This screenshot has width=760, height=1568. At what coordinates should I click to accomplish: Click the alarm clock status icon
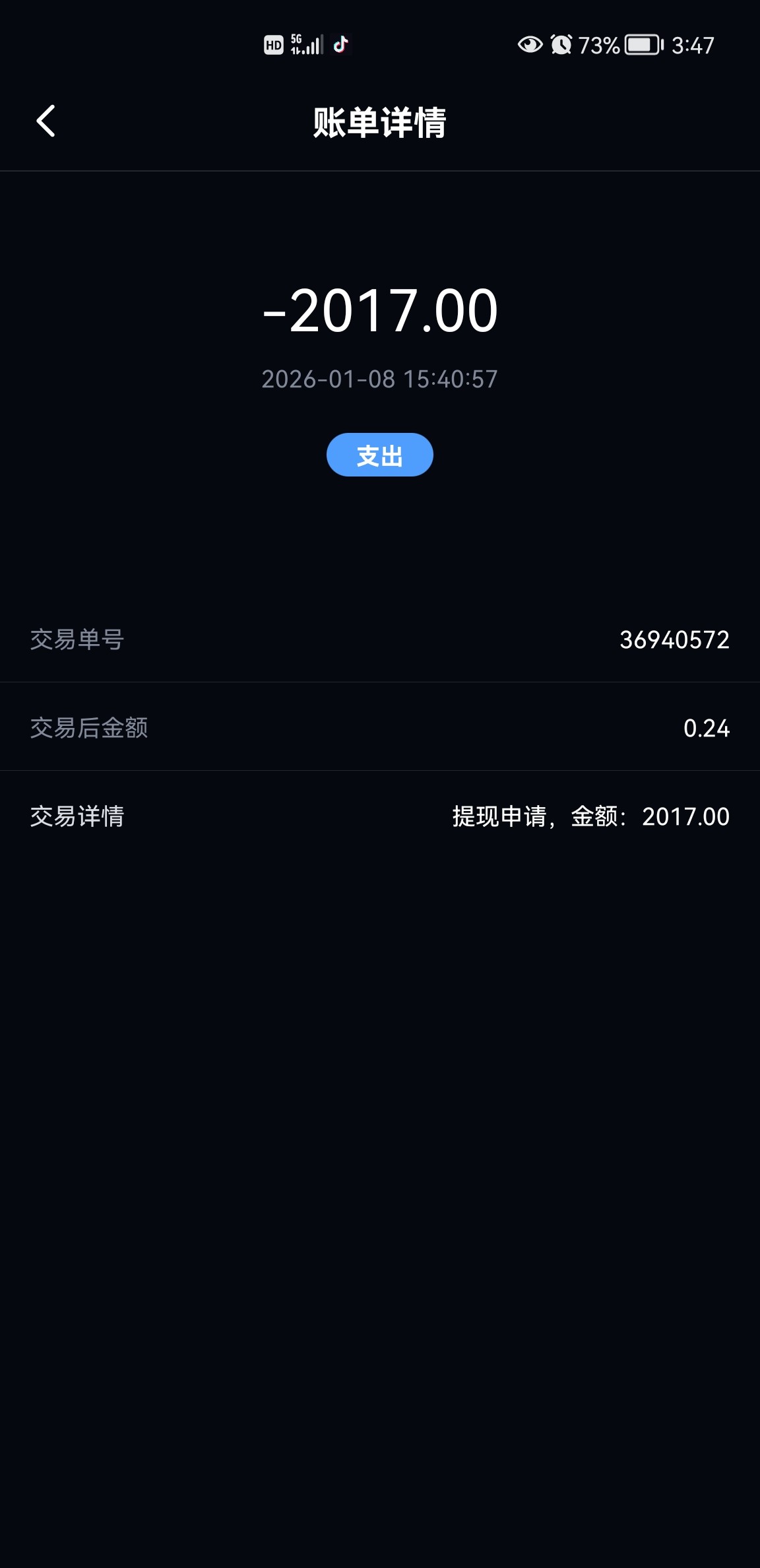(561, 44)
